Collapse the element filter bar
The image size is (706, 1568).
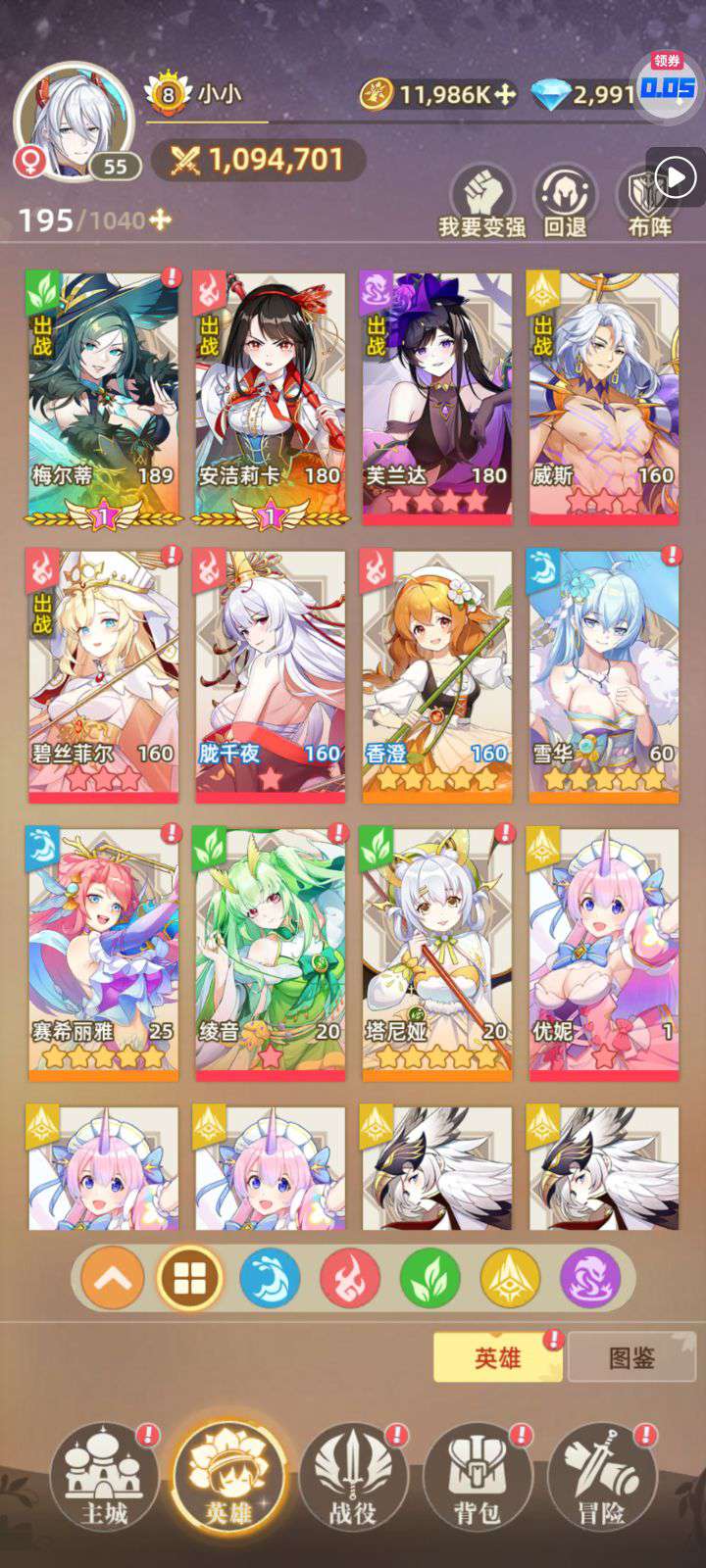(112, 1278)
